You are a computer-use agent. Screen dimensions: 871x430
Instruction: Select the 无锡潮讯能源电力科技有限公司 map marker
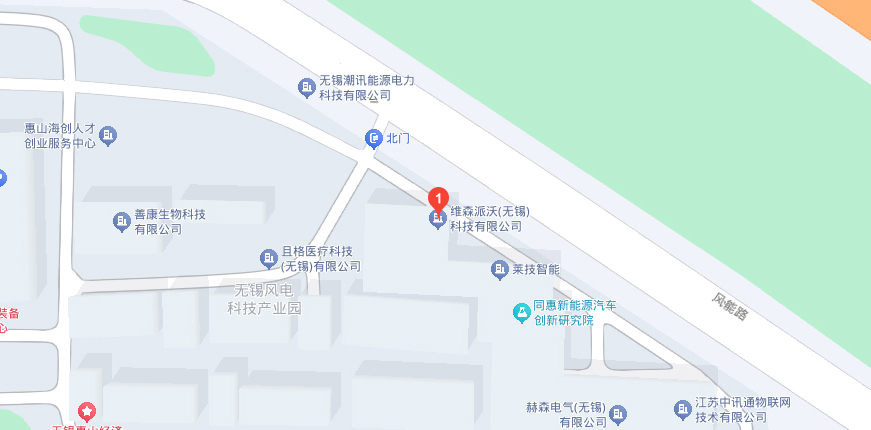tap(308, 88)
